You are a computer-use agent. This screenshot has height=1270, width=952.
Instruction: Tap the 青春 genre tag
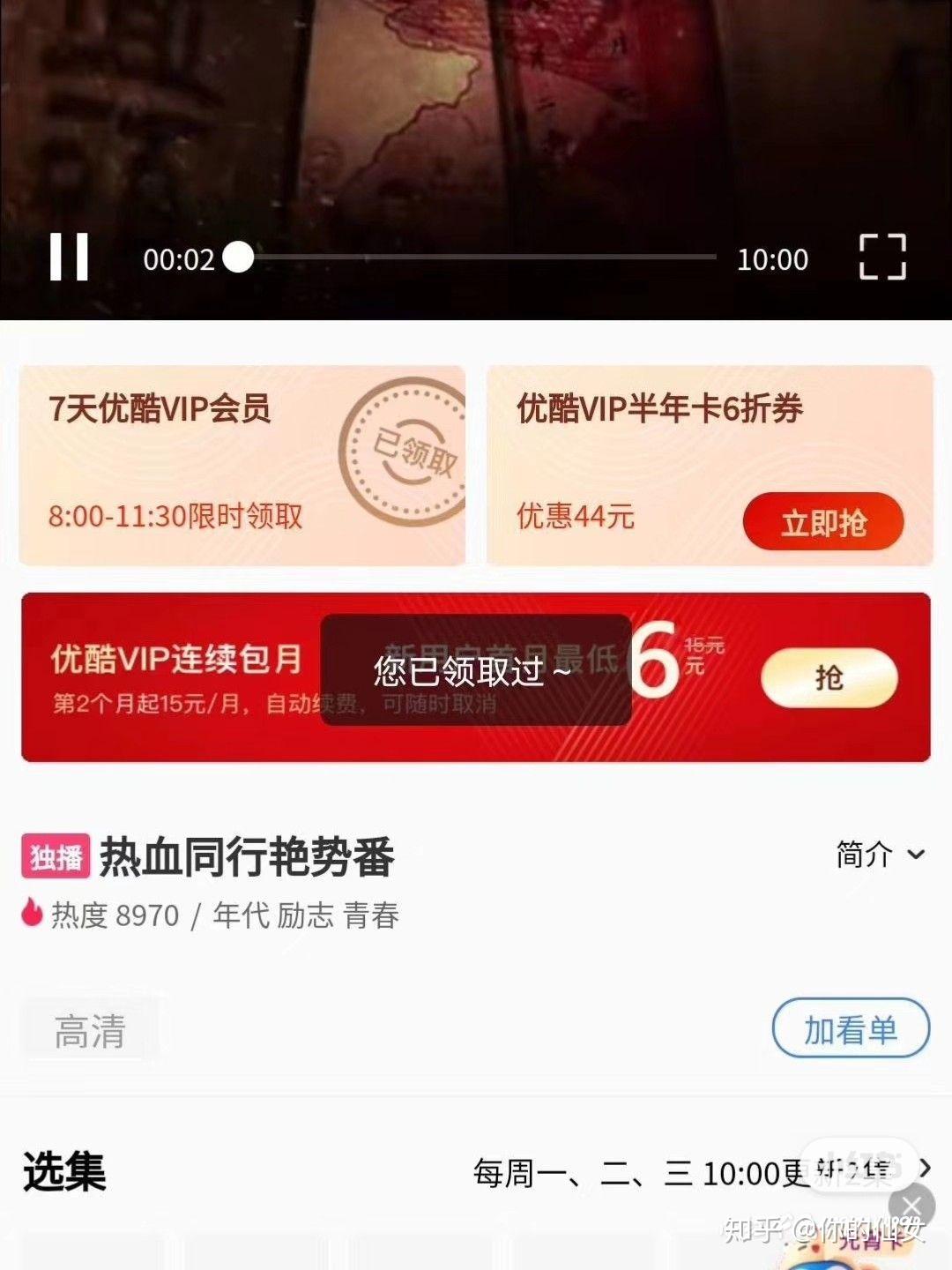pyautogui.click(x=374, y=915)
